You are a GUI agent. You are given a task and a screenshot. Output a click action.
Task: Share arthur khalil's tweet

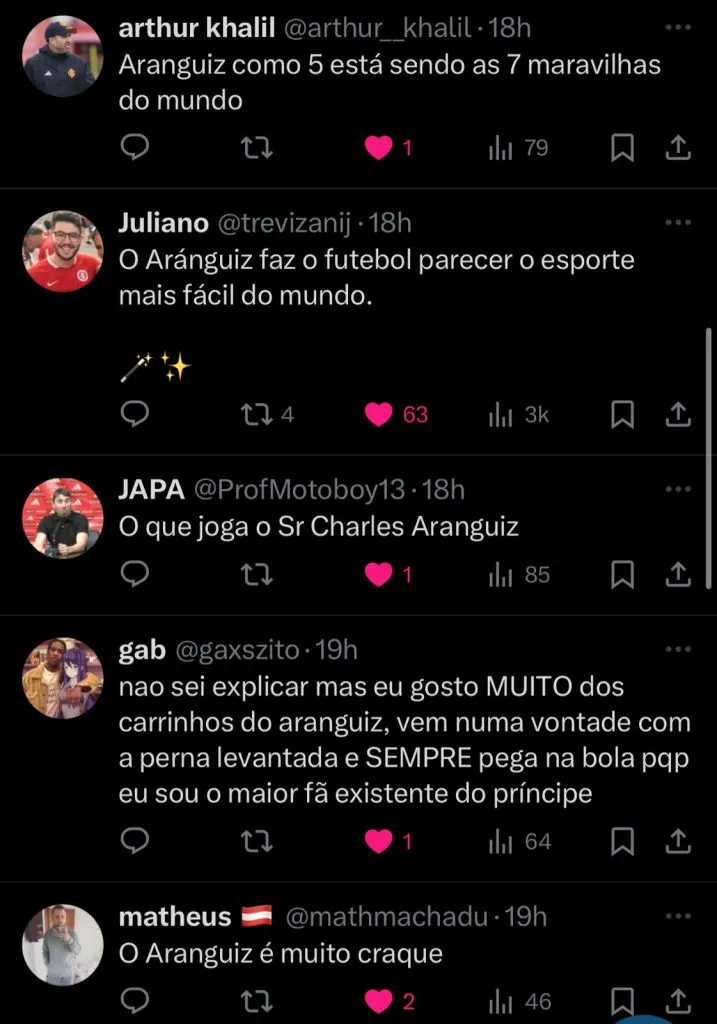click(x=677, y=148)
